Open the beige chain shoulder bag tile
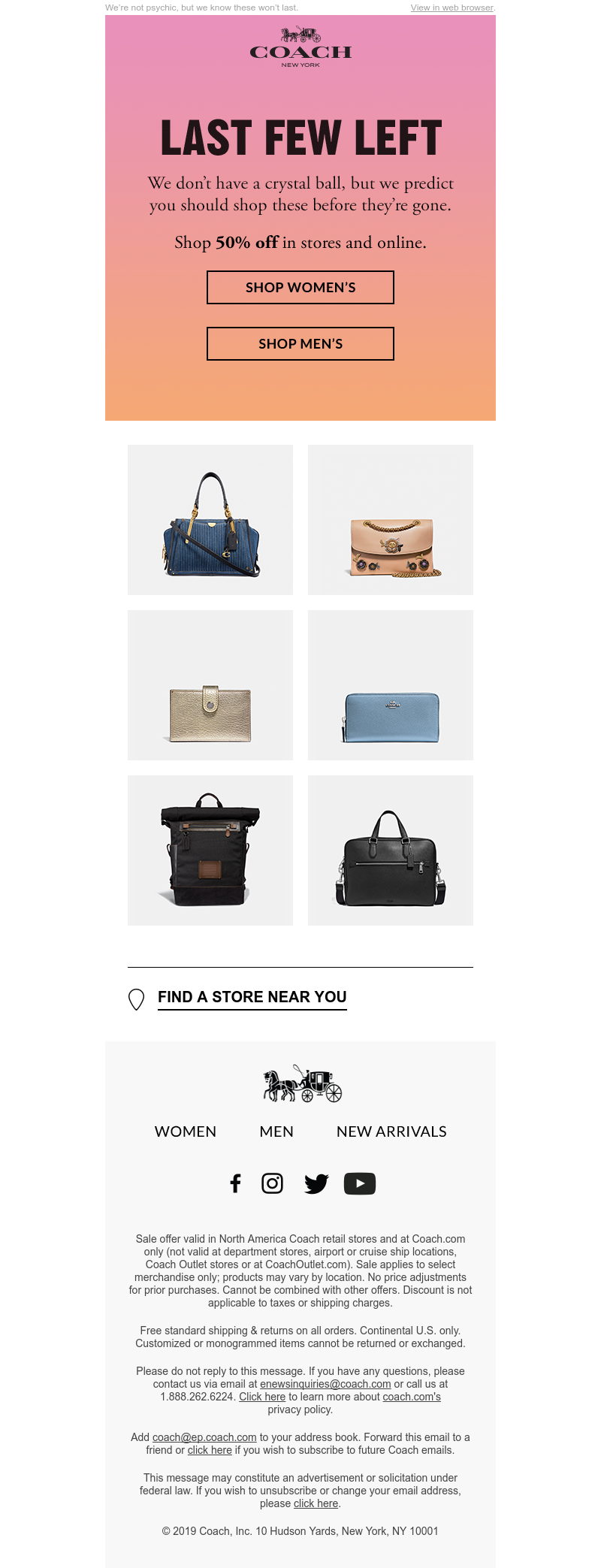Image resolution: width=601 pixels, height=1568 pixels. (391, 520)
